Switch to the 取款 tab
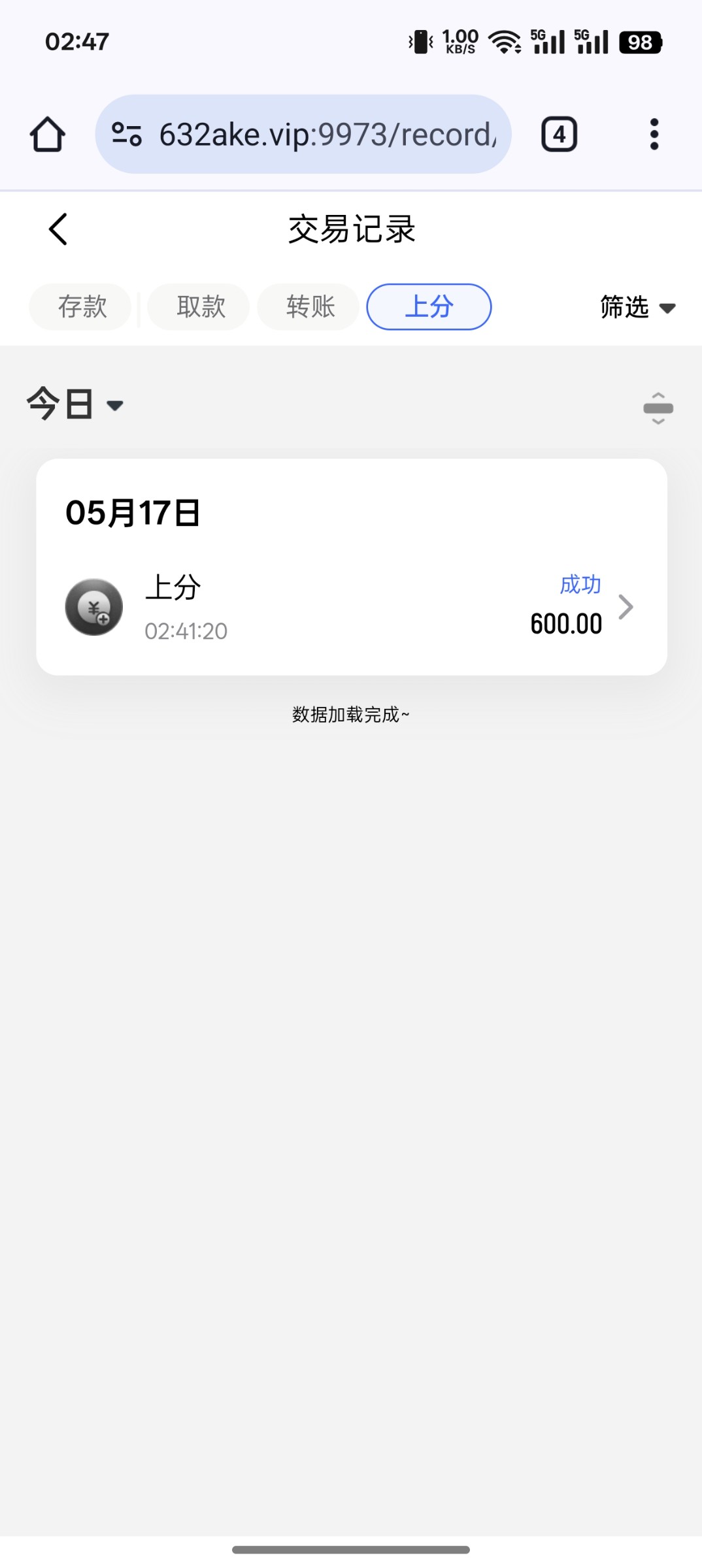Viewport: 702px width, 1568px height. click(199, 306)
